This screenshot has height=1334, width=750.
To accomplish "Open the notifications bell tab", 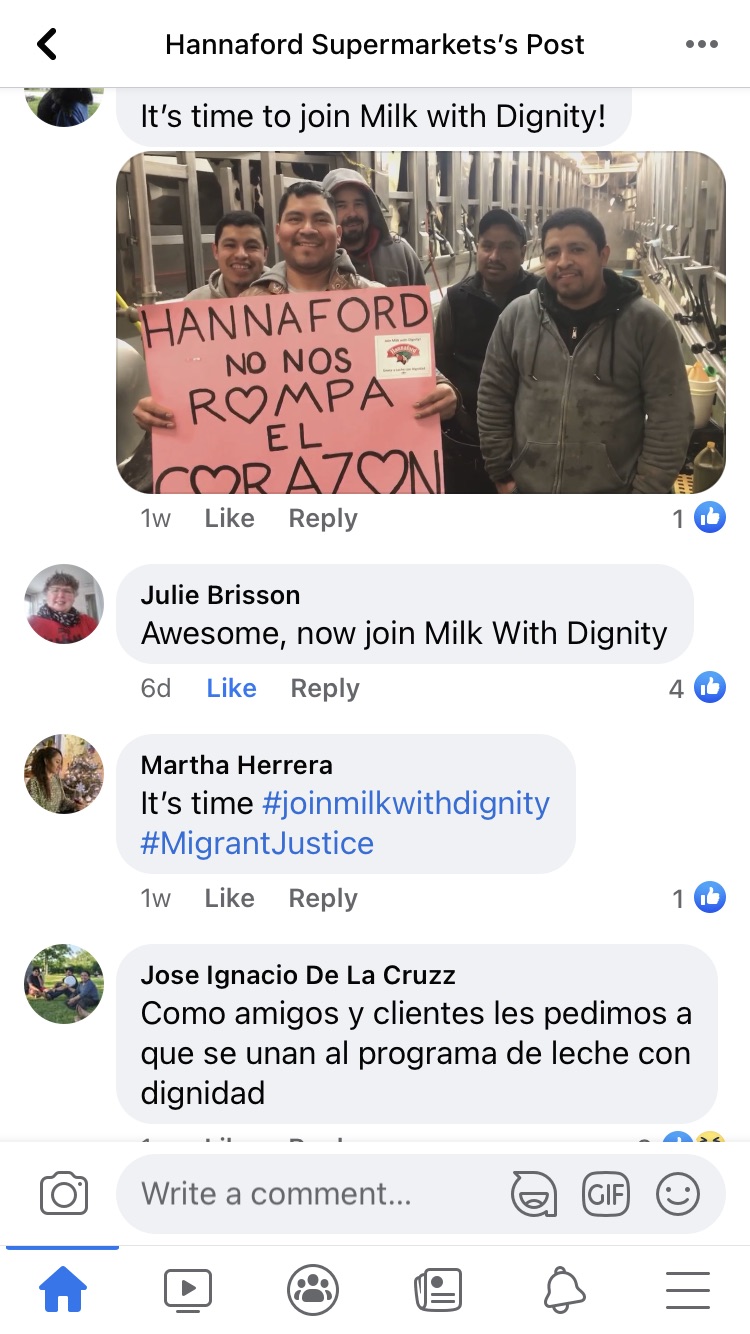I will point(564,1290).
